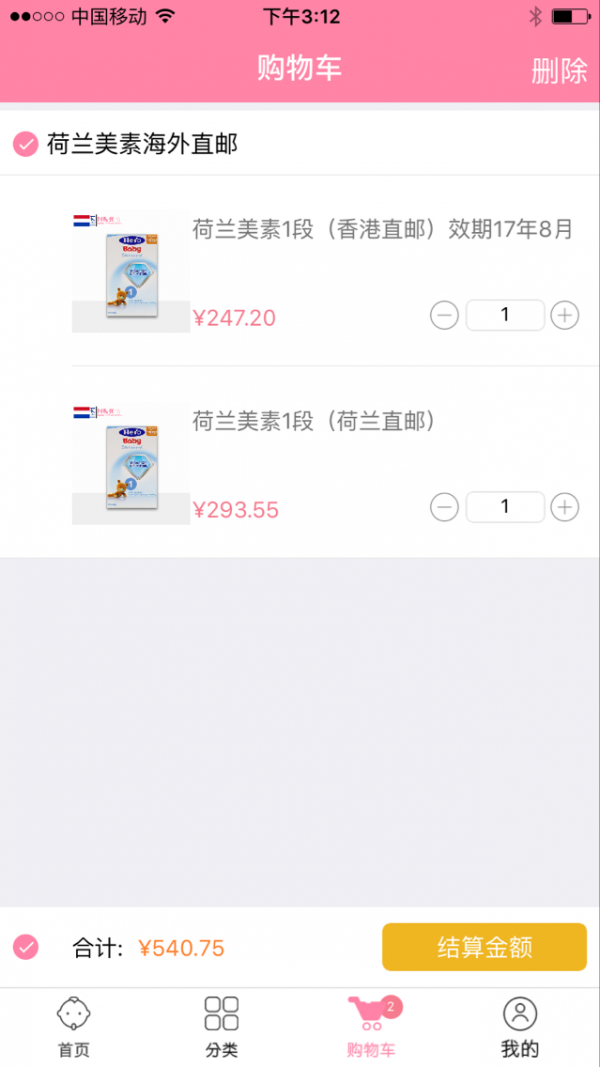This screenshot has width=600, height=1067.
Task: Toggle the select-all checkbox beside 合计
Action: click(x=26, y=946)
